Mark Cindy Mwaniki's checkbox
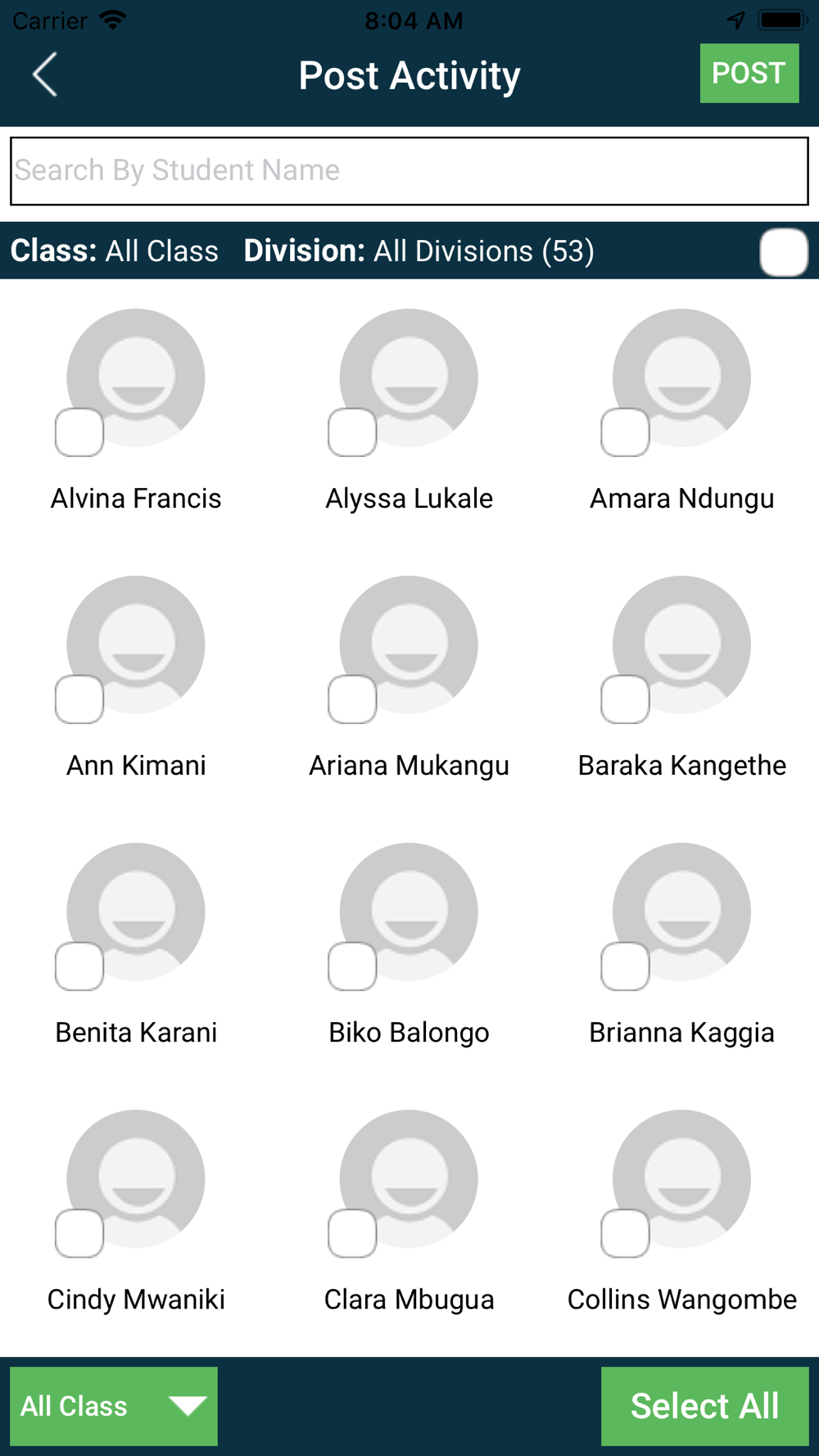Viewport: 819px width, 1456px height. [79, 1233]
